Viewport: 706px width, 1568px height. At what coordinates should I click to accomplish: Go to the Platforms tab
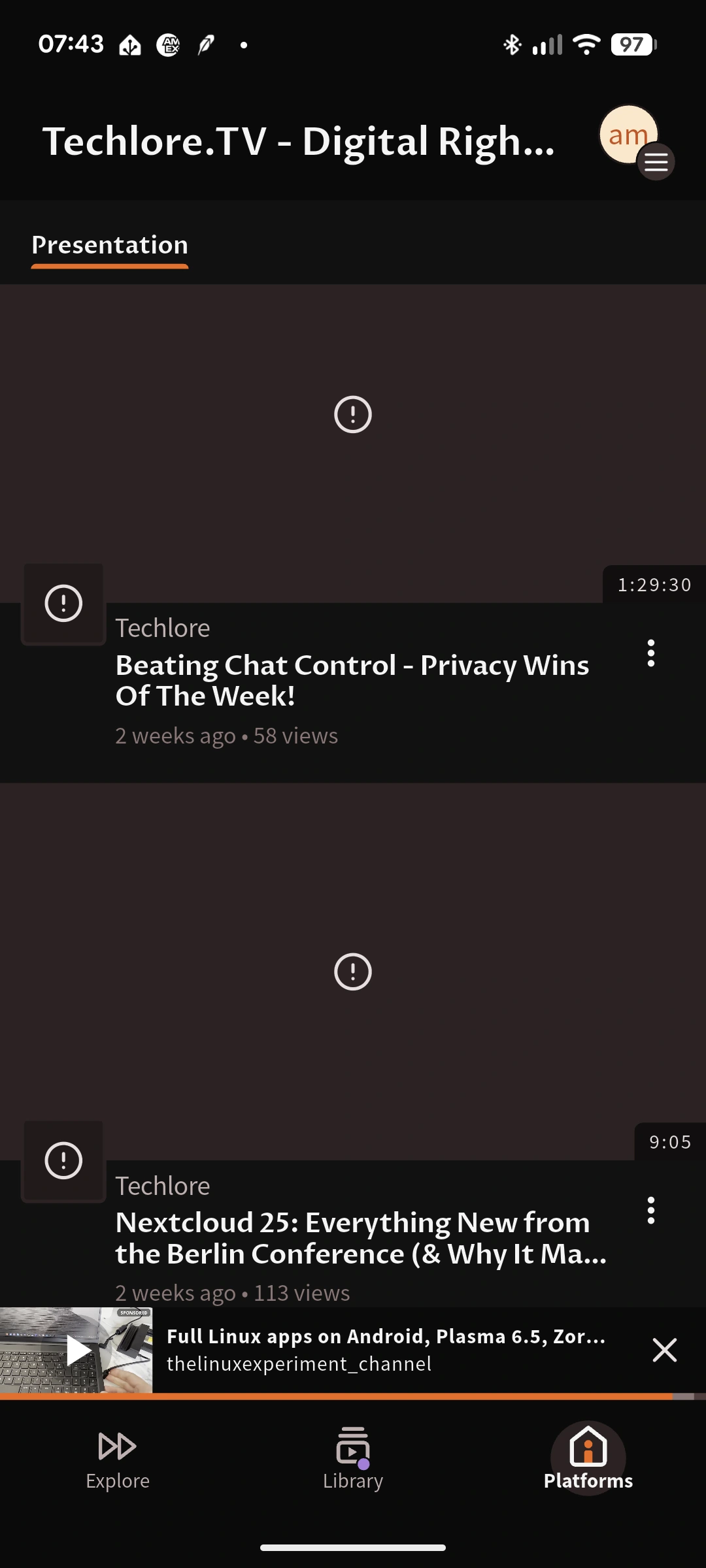coord(588,1458)
